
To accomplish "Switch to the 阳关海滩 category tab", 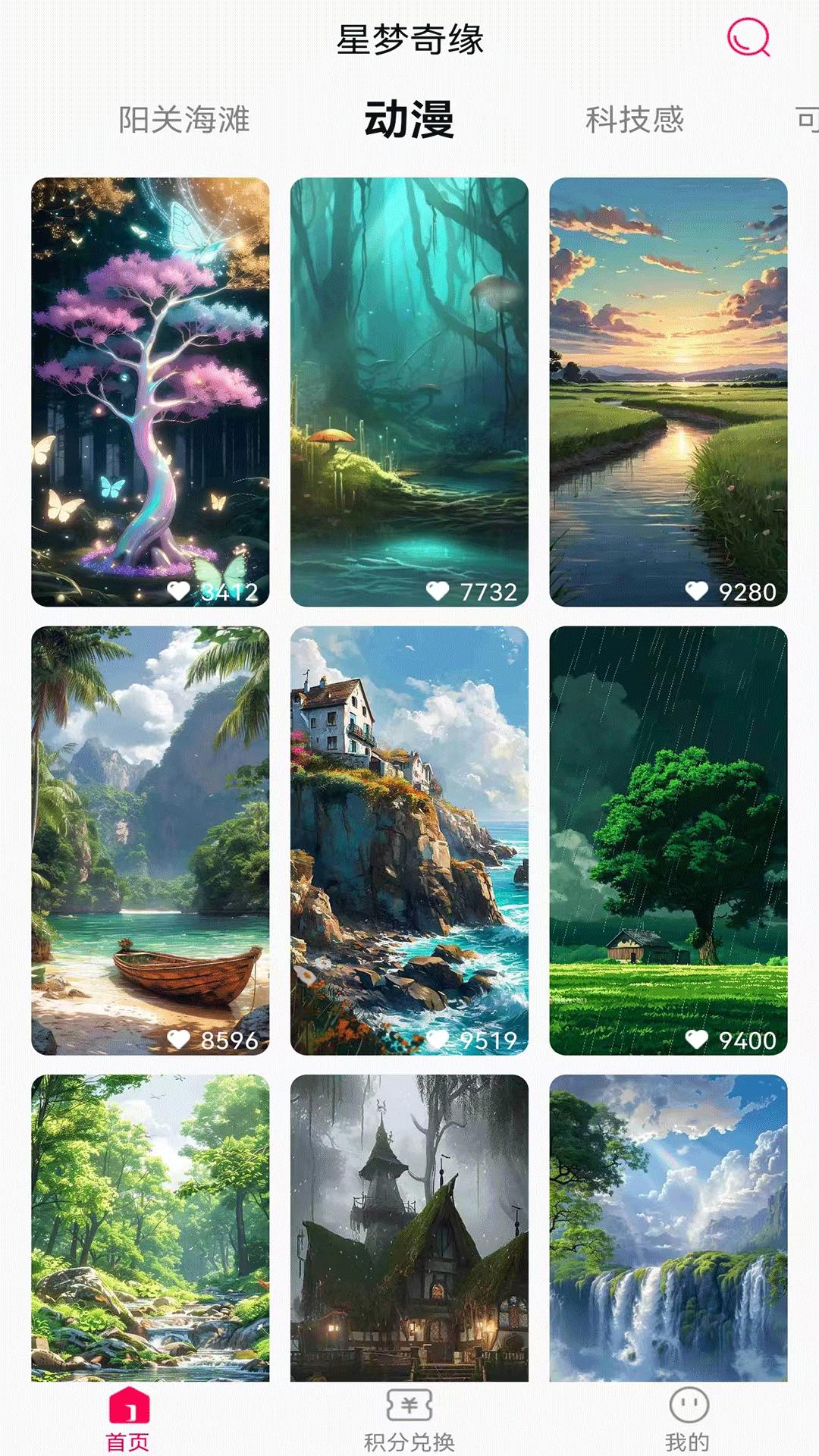I will [x=184, y=120].
